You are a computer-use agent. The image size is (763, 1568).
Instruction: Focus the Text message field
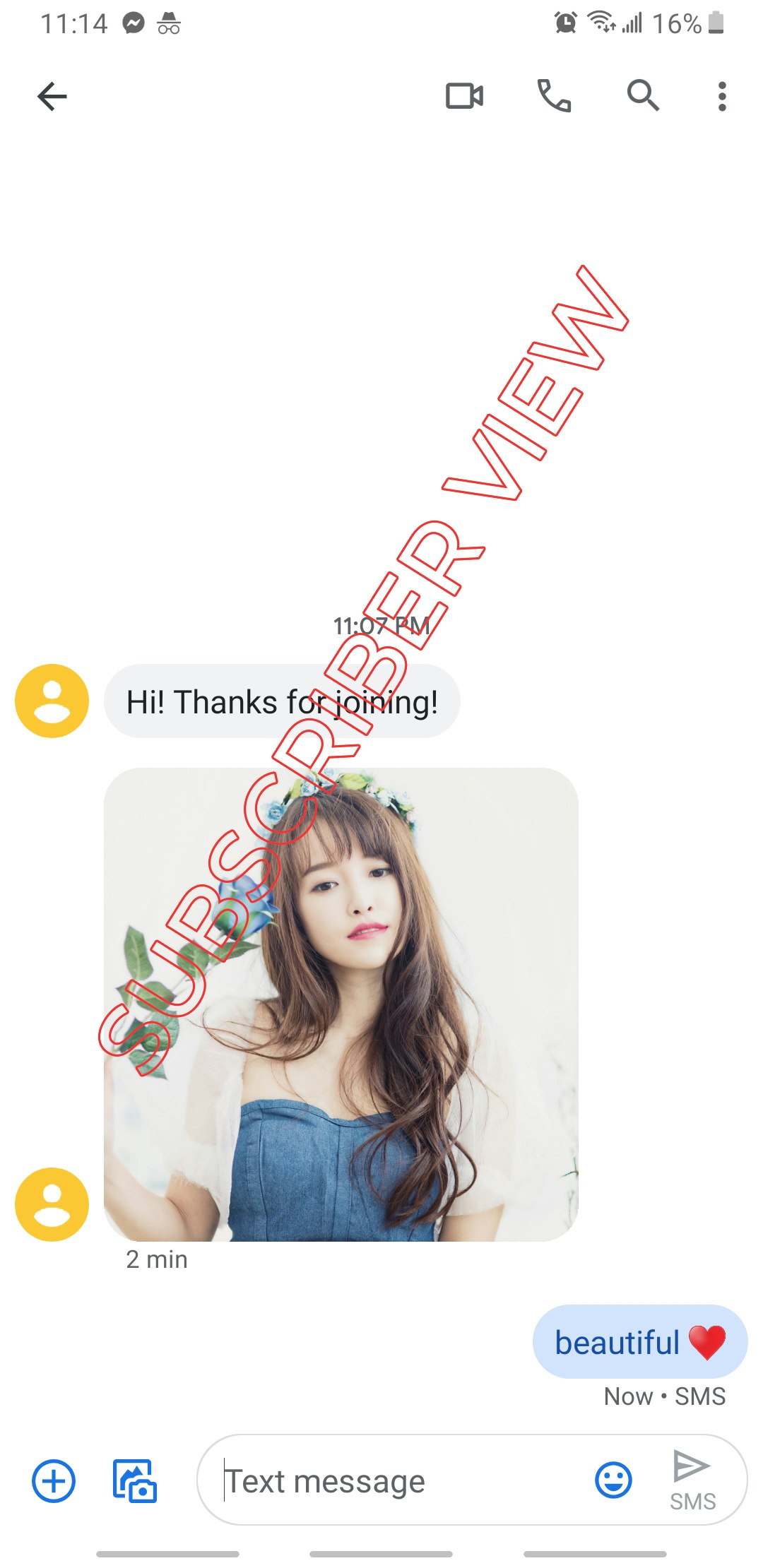396,1481
